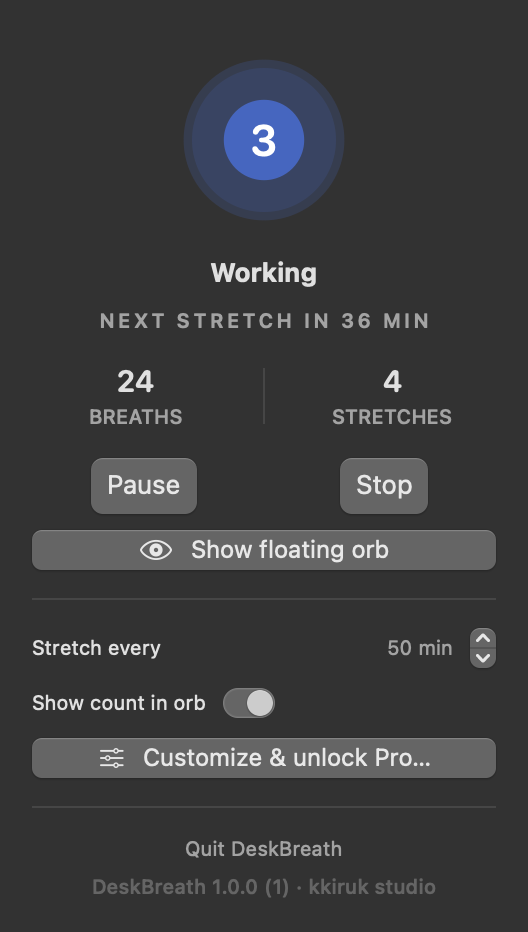Open Customize & unlock Pro

pyautogui.click(x=264, y=758)
